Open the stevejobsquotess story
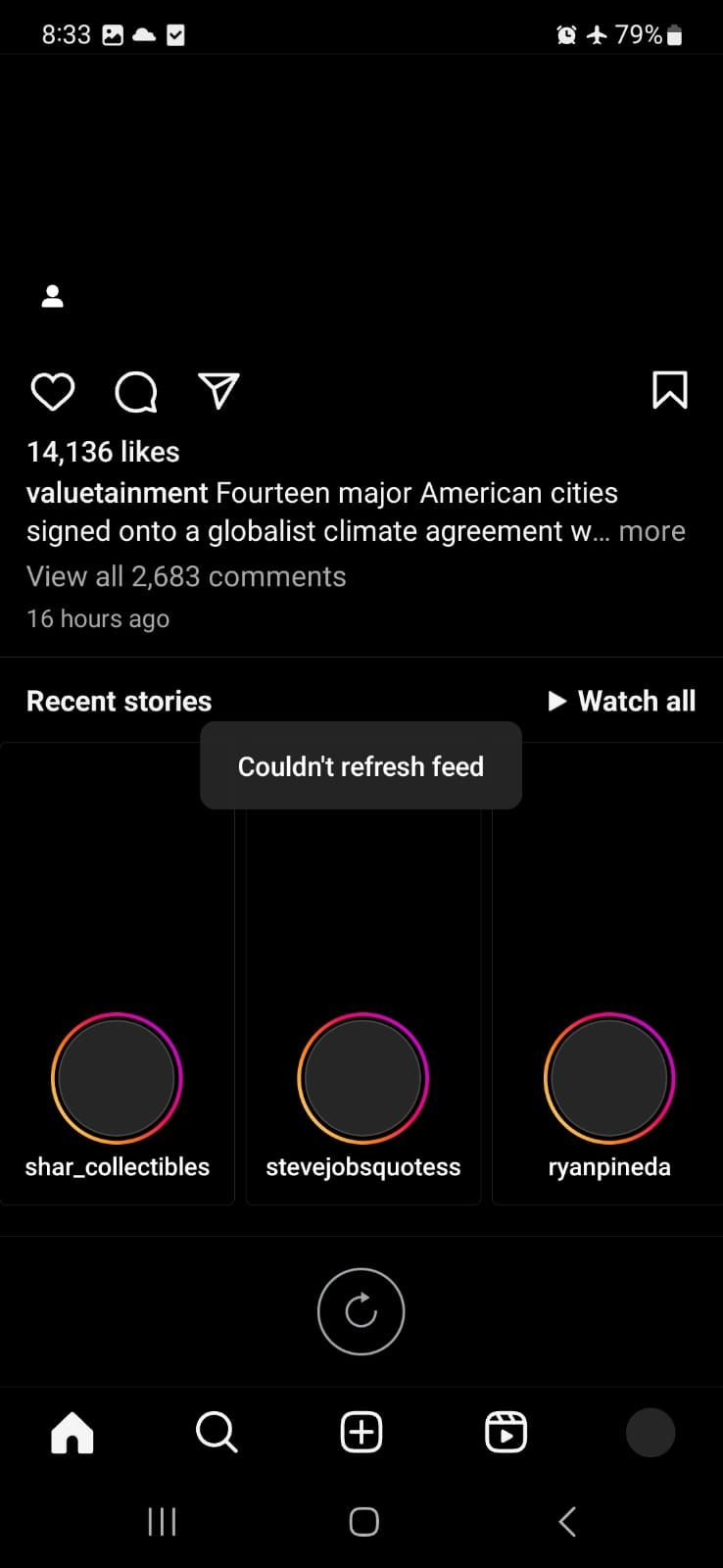 362,1078
